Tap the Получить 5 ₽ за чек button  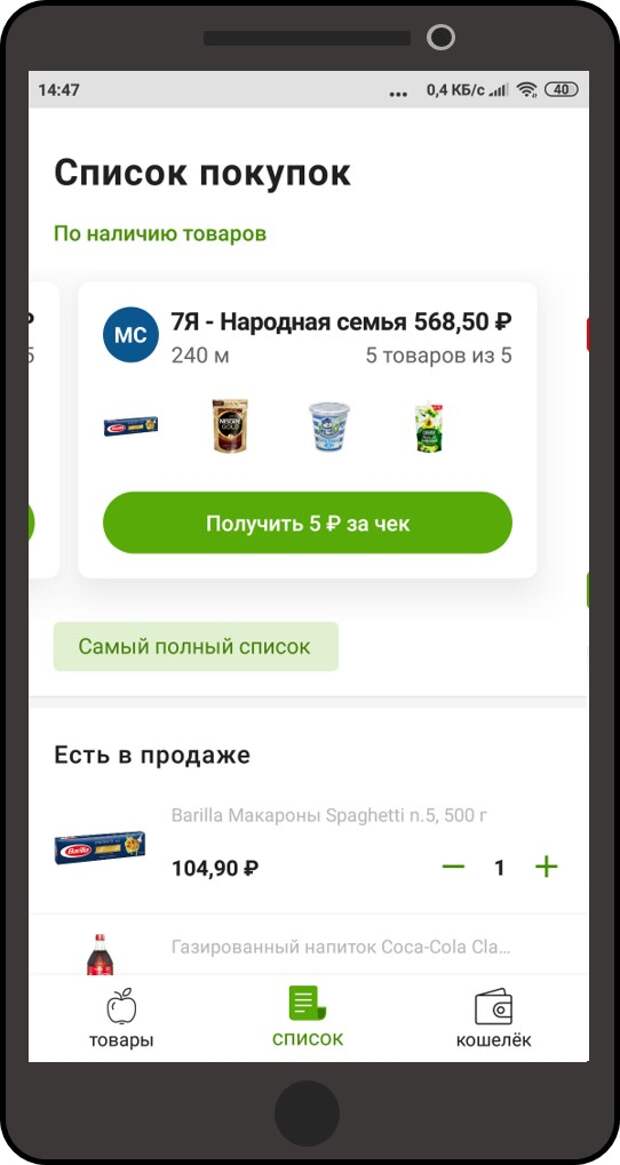click(x=307, y=523)
